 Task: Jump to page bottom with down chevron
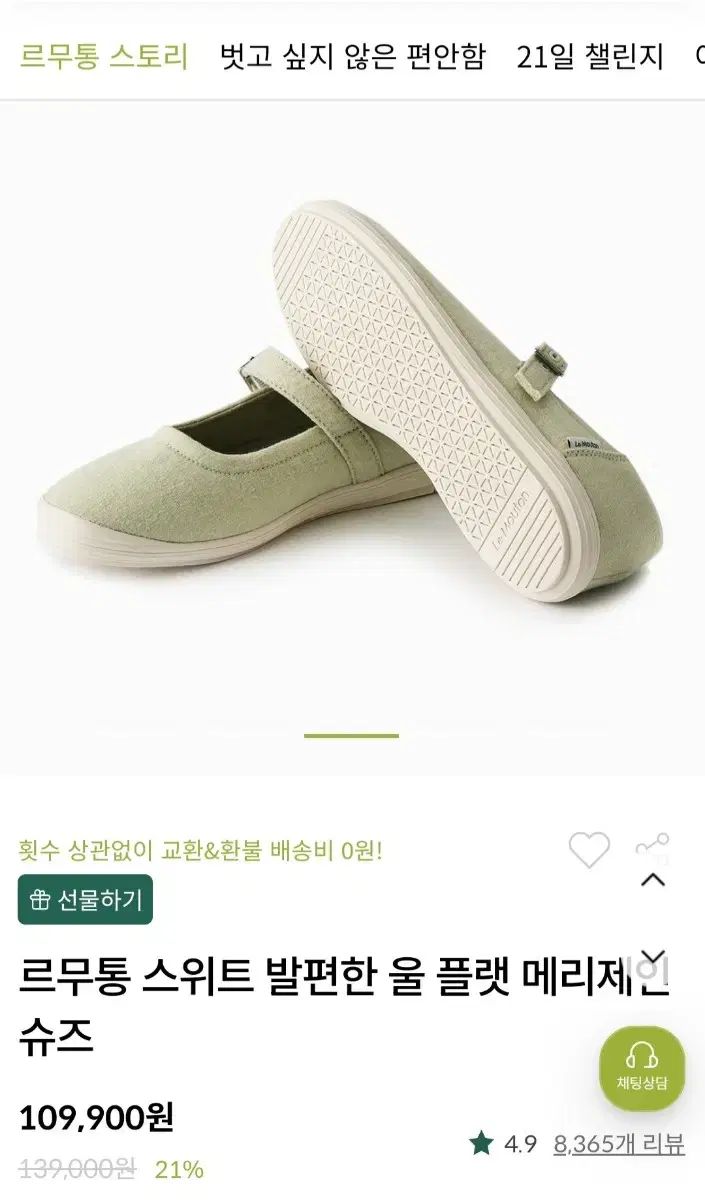[x=653, y=957]
